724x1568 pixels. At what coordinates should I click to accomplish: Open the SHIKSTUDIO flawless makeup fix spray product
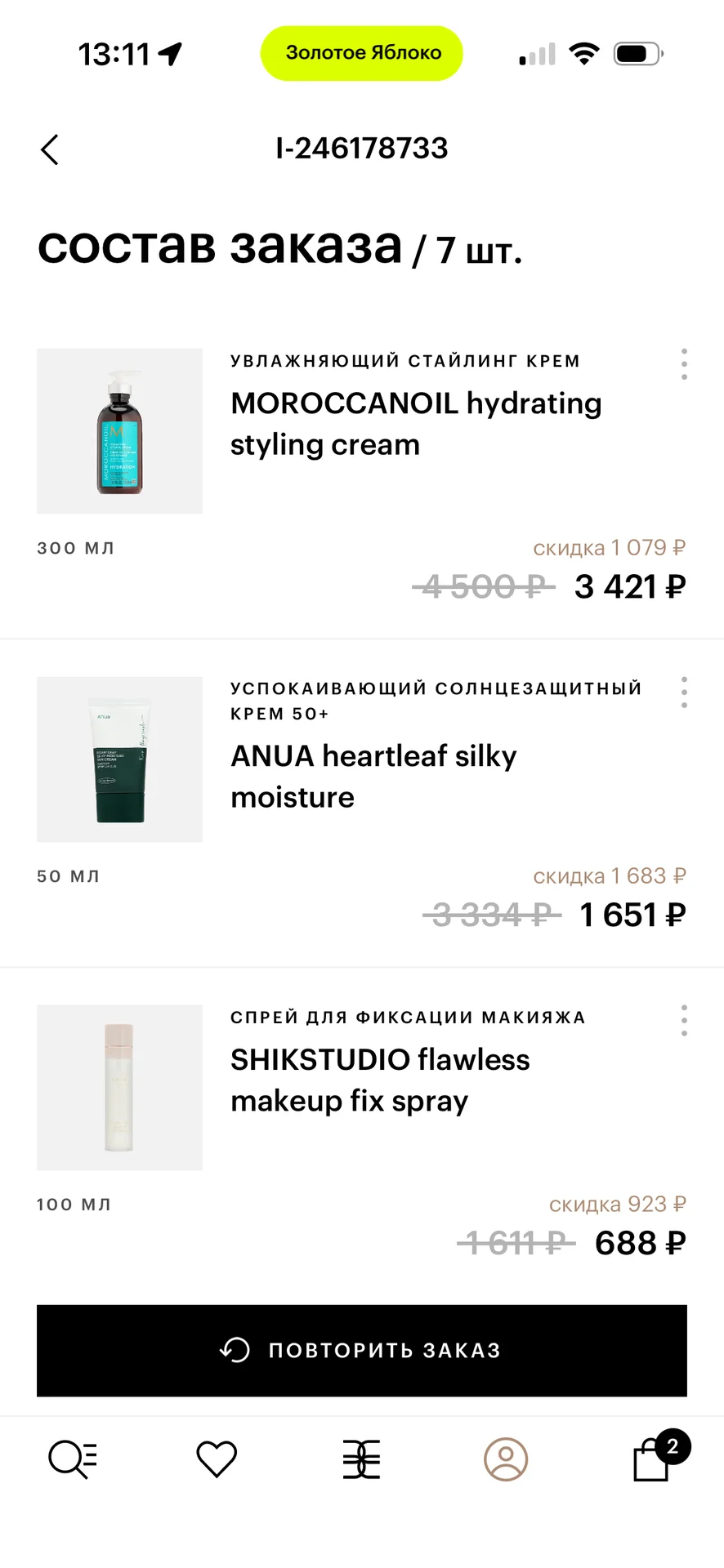(380, 1080)
